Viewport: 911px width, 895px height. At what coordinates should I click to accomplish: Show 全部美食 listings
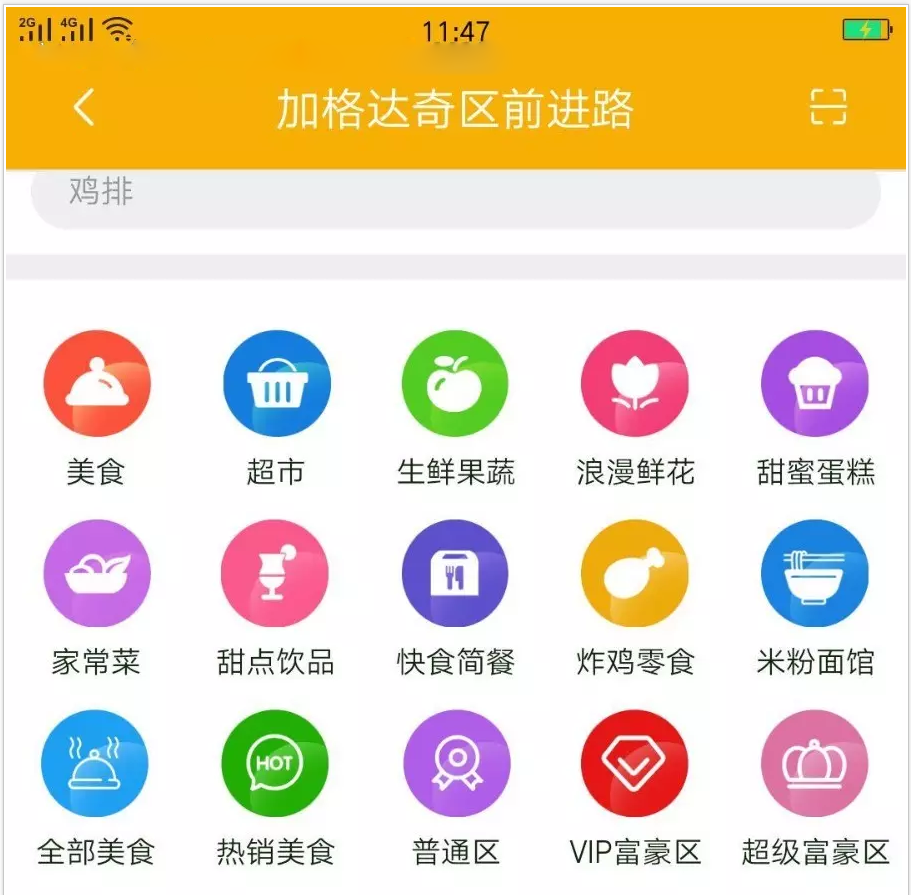(96, 765)
